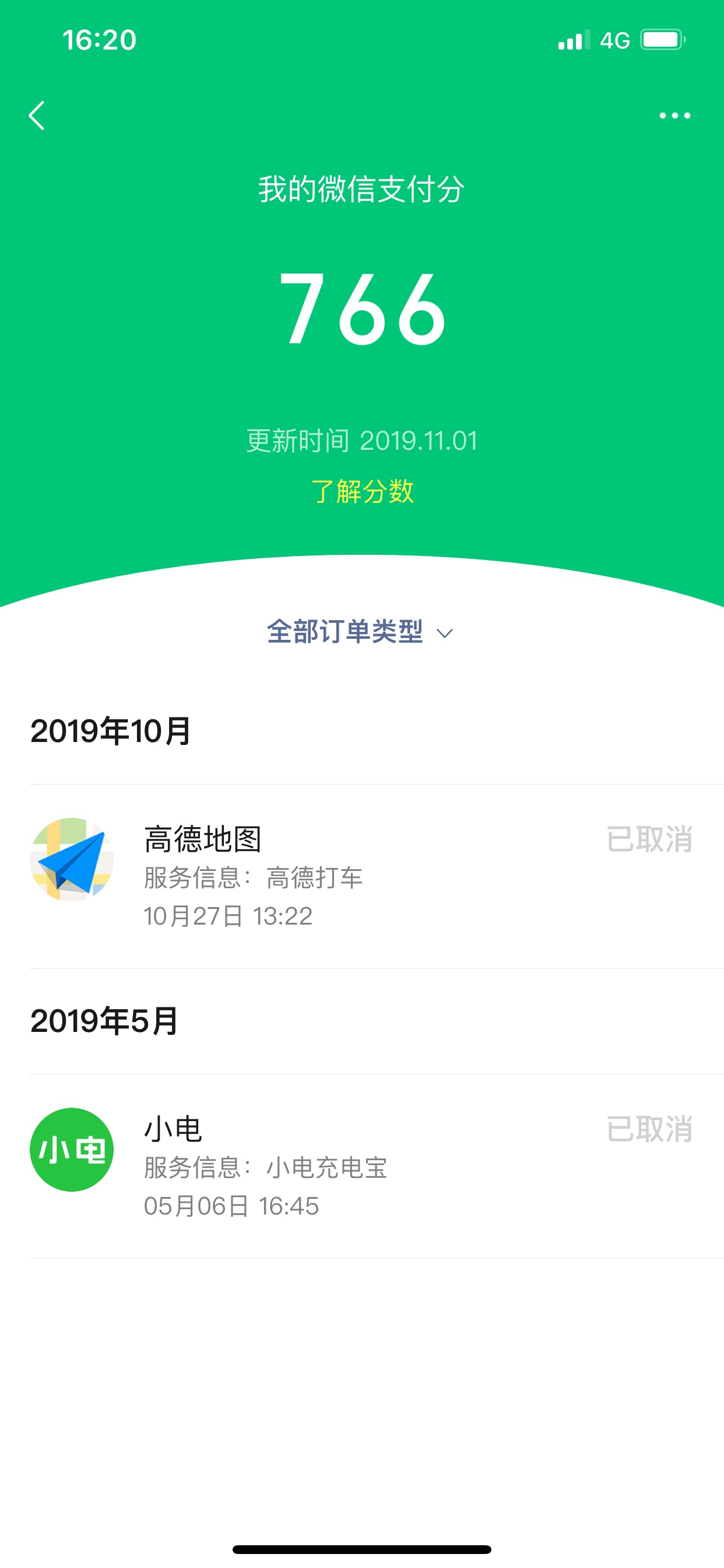
Task: Open the three-dot more options menu
Action: point(674,116)
